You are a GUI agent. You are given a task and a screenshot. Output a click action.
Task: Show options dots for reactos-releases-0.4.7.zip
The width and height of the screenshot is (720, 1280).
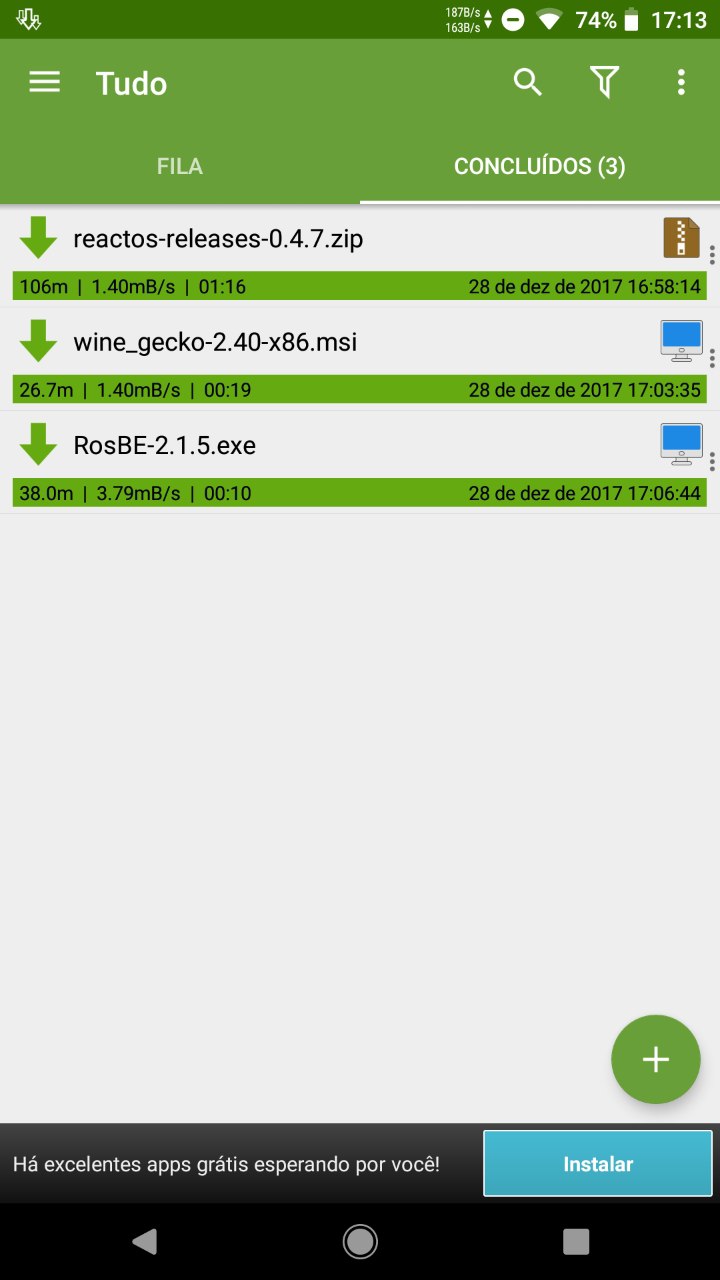[711, 254]
